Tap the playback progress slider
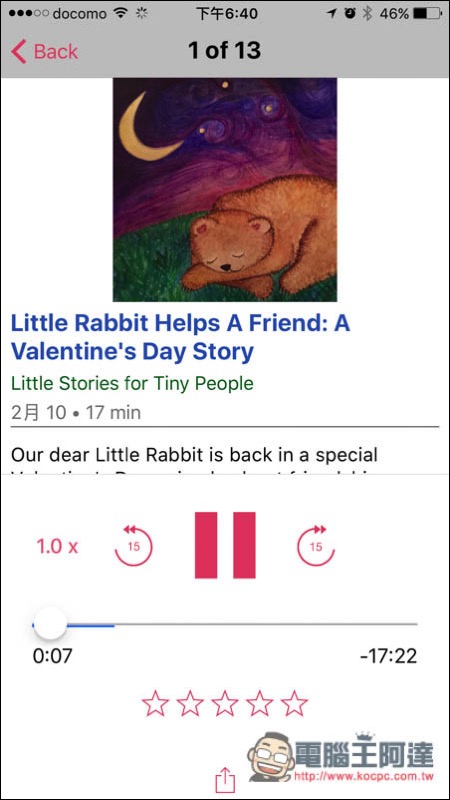The image size is (450, 800). [x=225, y=624]
